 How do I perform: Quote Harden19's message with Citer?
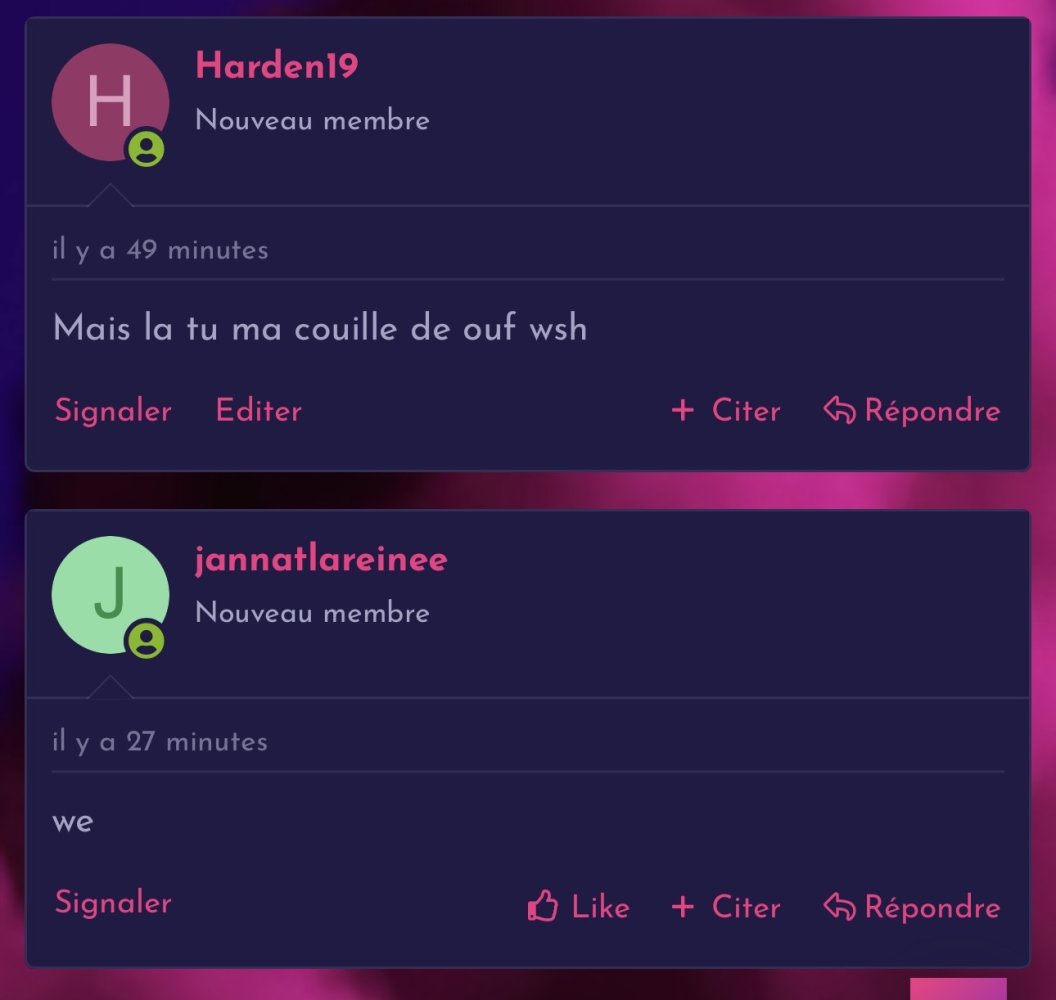coord(726,411)
